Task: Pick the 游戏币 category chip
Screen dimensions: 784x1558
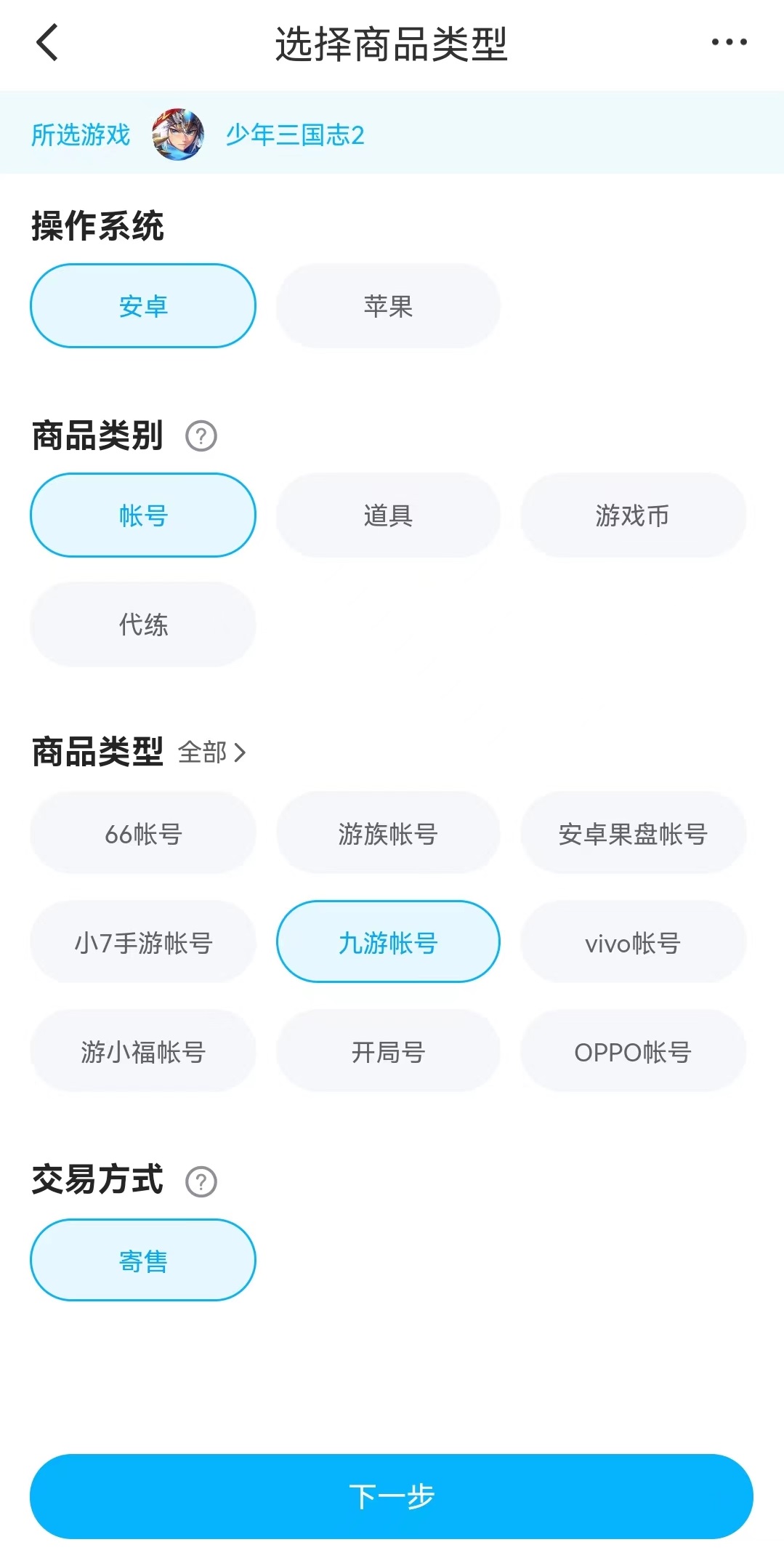Action: pyautogui.click(x=633, y=515)
